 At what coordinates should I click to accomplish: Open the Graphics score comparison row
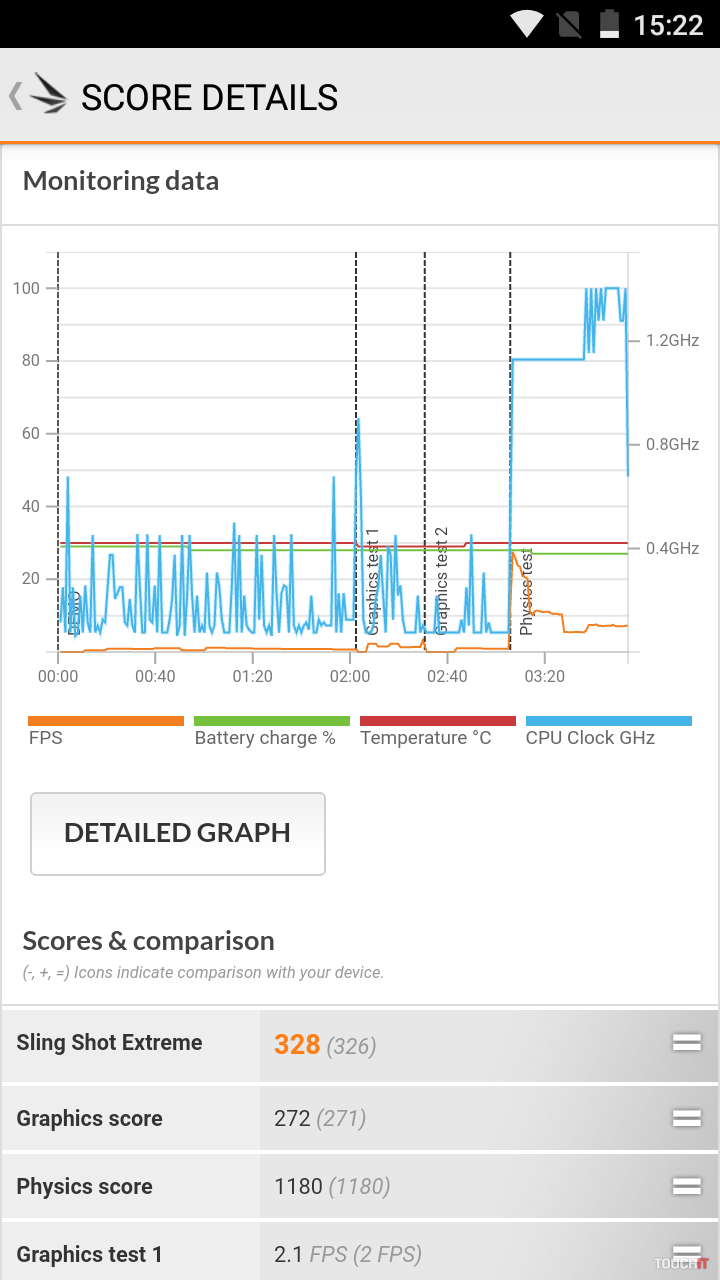360,1118
